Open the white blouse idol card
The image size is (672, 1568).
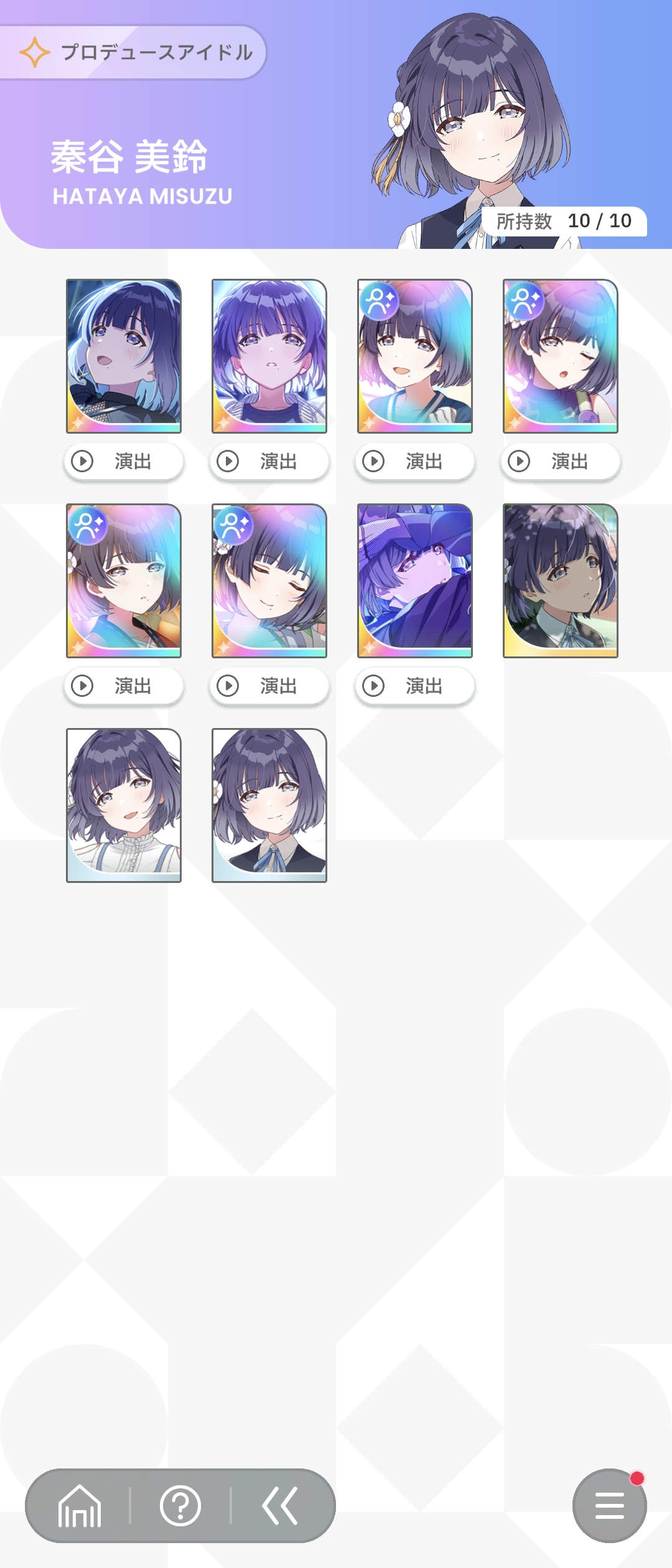tap(124, 805)
